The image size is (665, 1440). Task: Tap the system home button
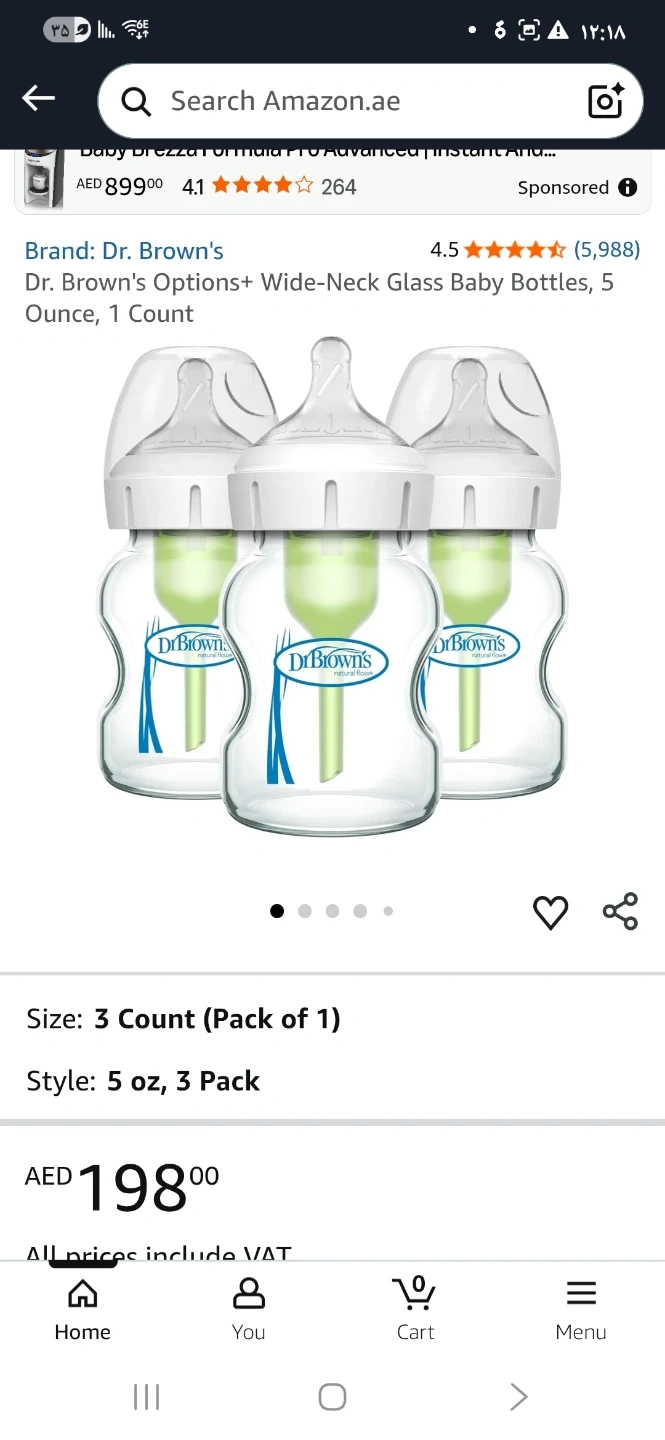[332, 1397]
